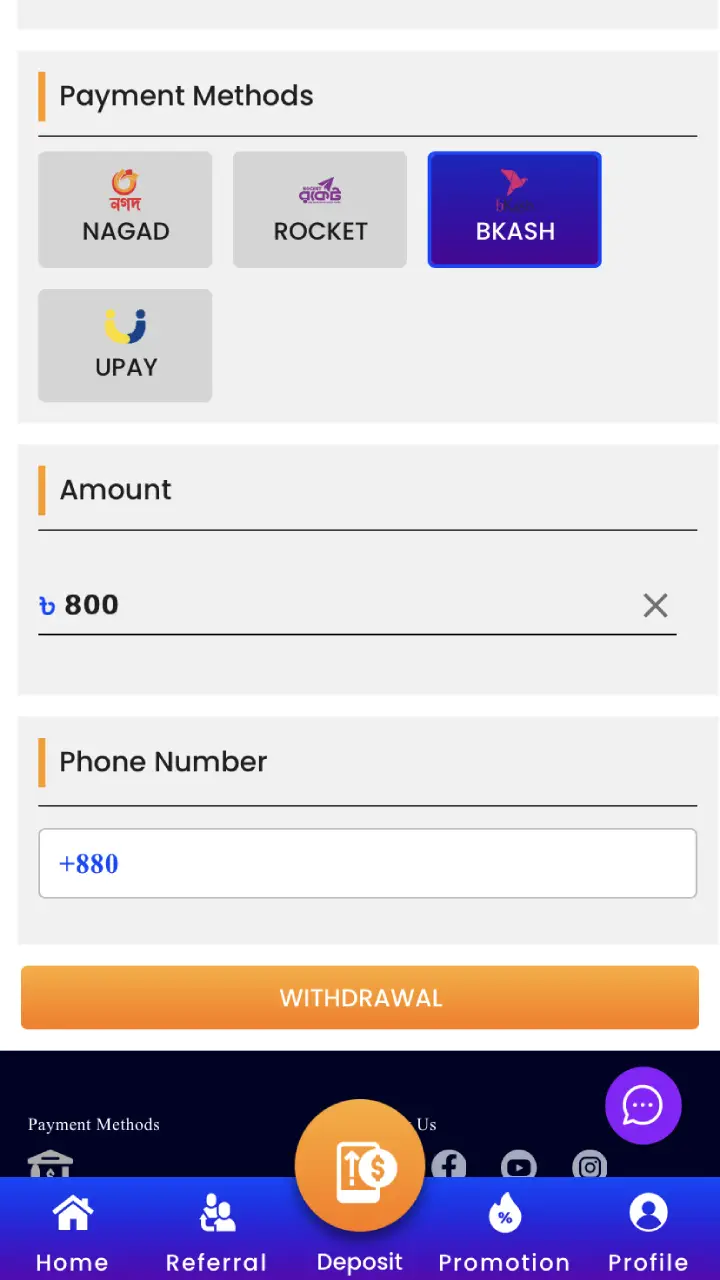Pick the Upay payment method logo
This screenshot has height=1280, width=720.
point(124,324)
